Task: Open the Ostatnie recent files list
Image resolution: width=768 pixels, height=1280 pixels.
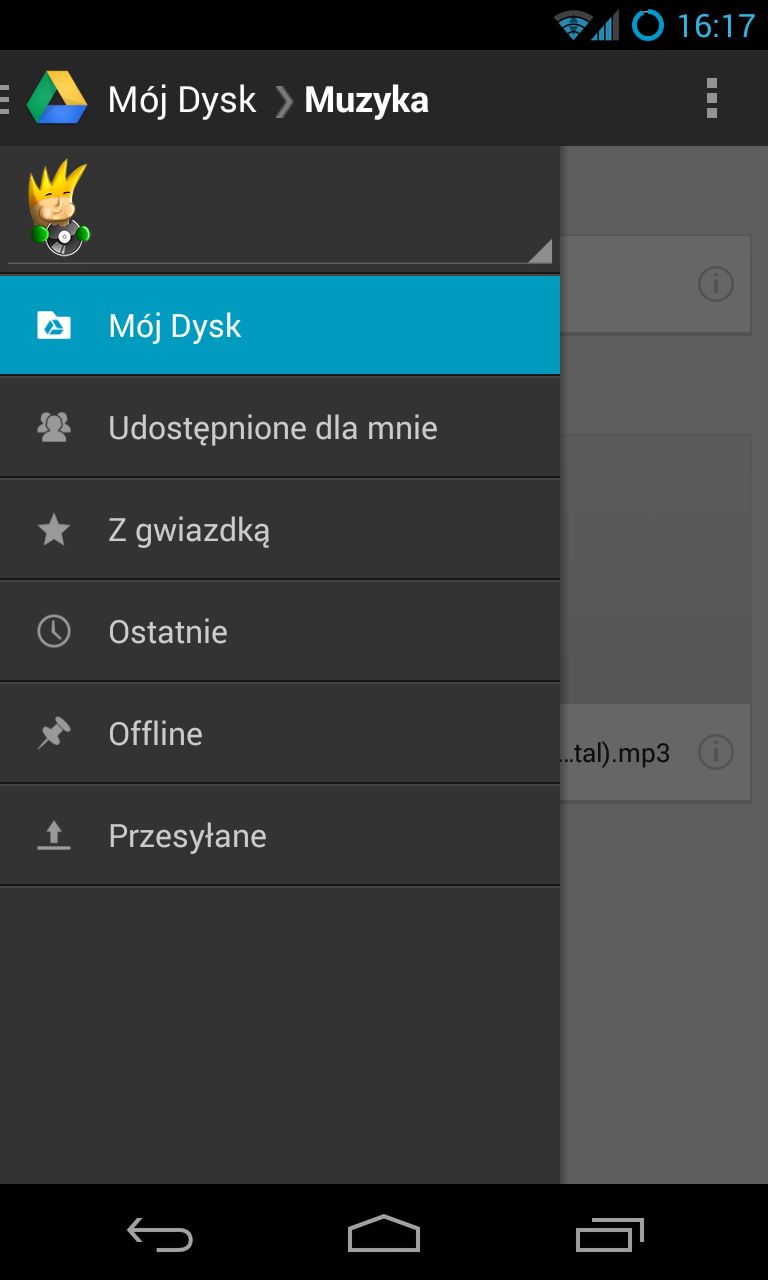Action: coord(280,632)
